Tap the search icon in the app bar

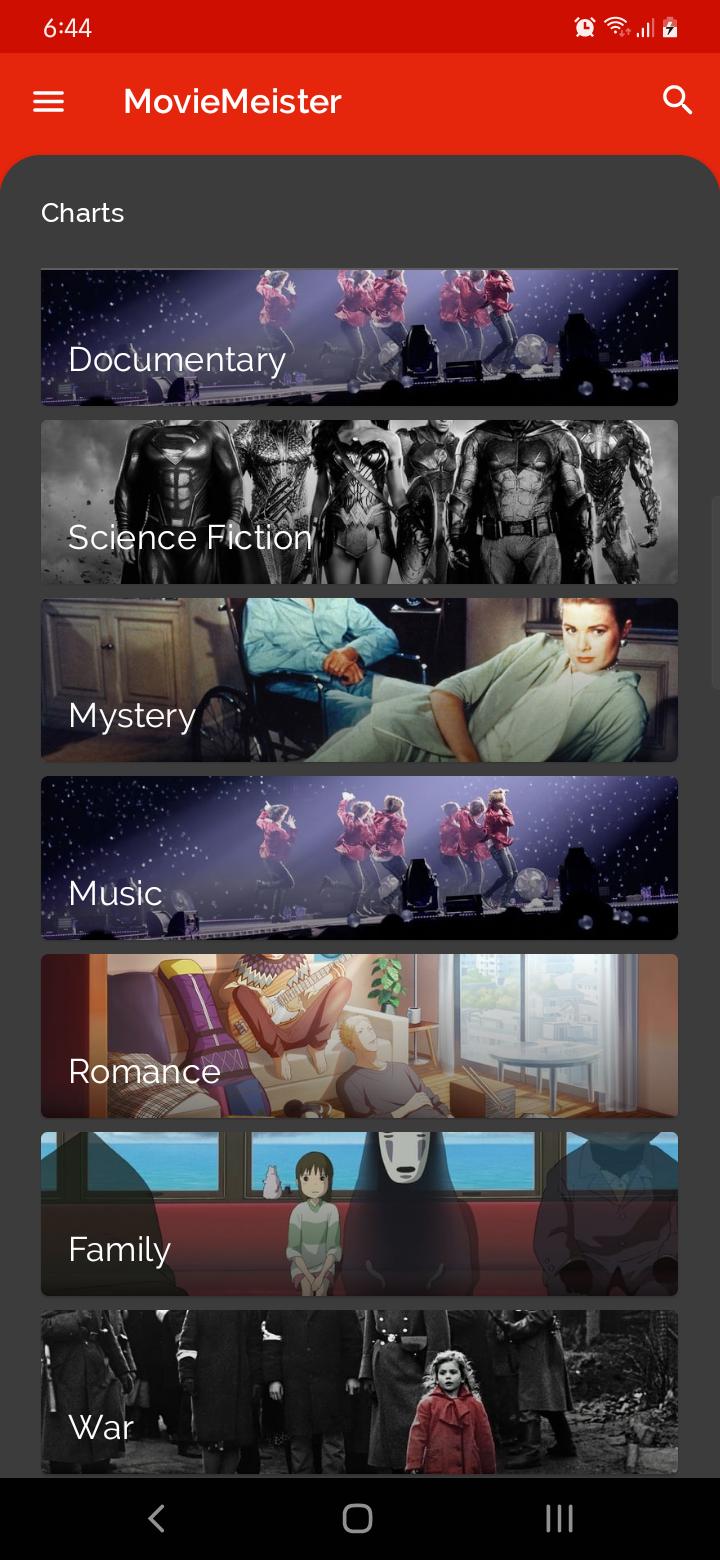[677, 100]
